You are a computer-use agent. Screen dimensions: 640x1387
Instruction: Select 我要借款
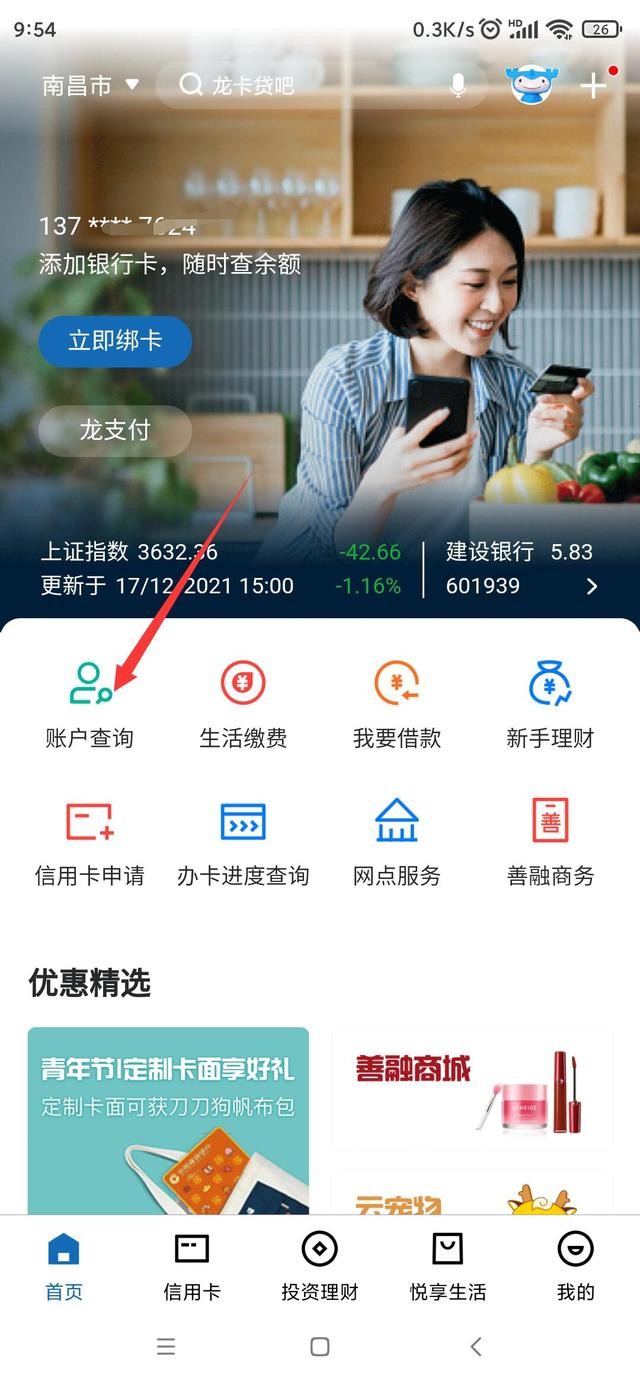click(397, 704)
